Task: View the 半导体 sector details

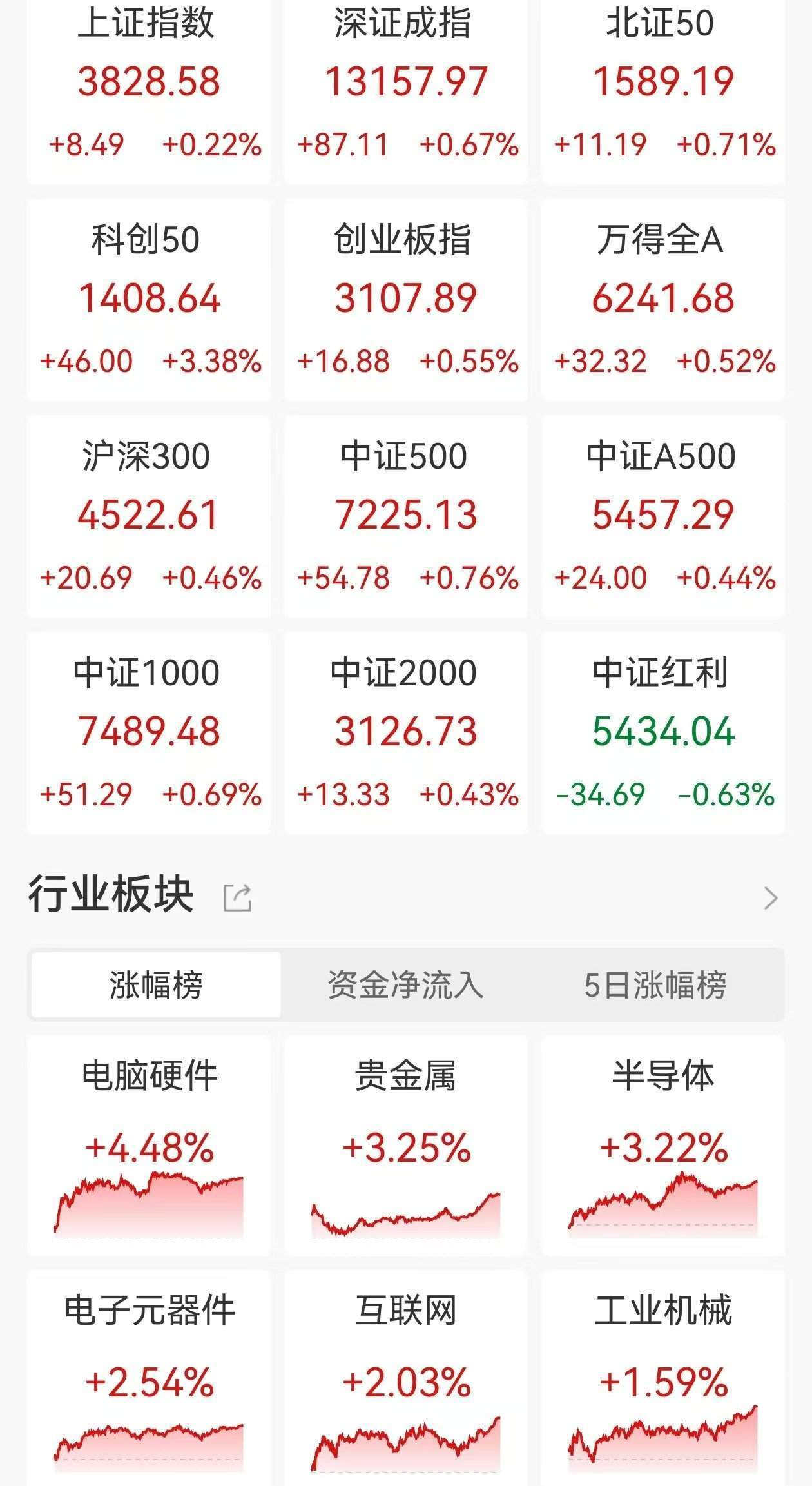Action: pos(663,1146)
